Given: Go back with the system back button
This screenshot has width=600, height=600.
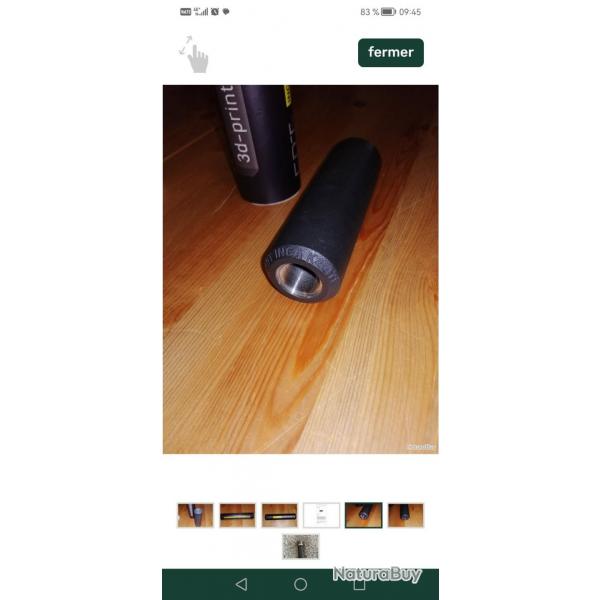Looking at the screenshot, I should (x=240, y=584).
